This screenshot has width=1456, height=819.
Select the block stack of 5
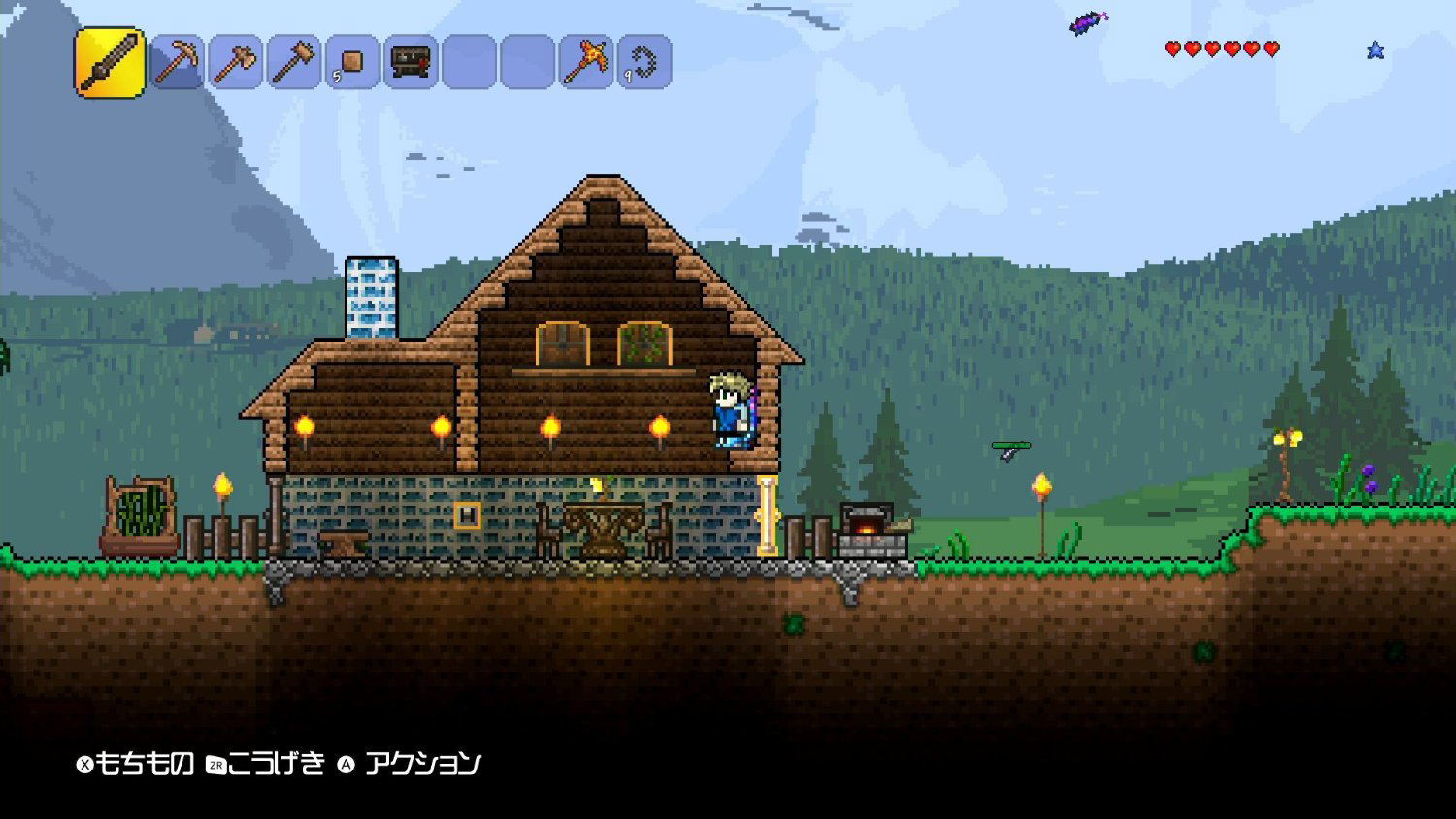coord(352,62)
